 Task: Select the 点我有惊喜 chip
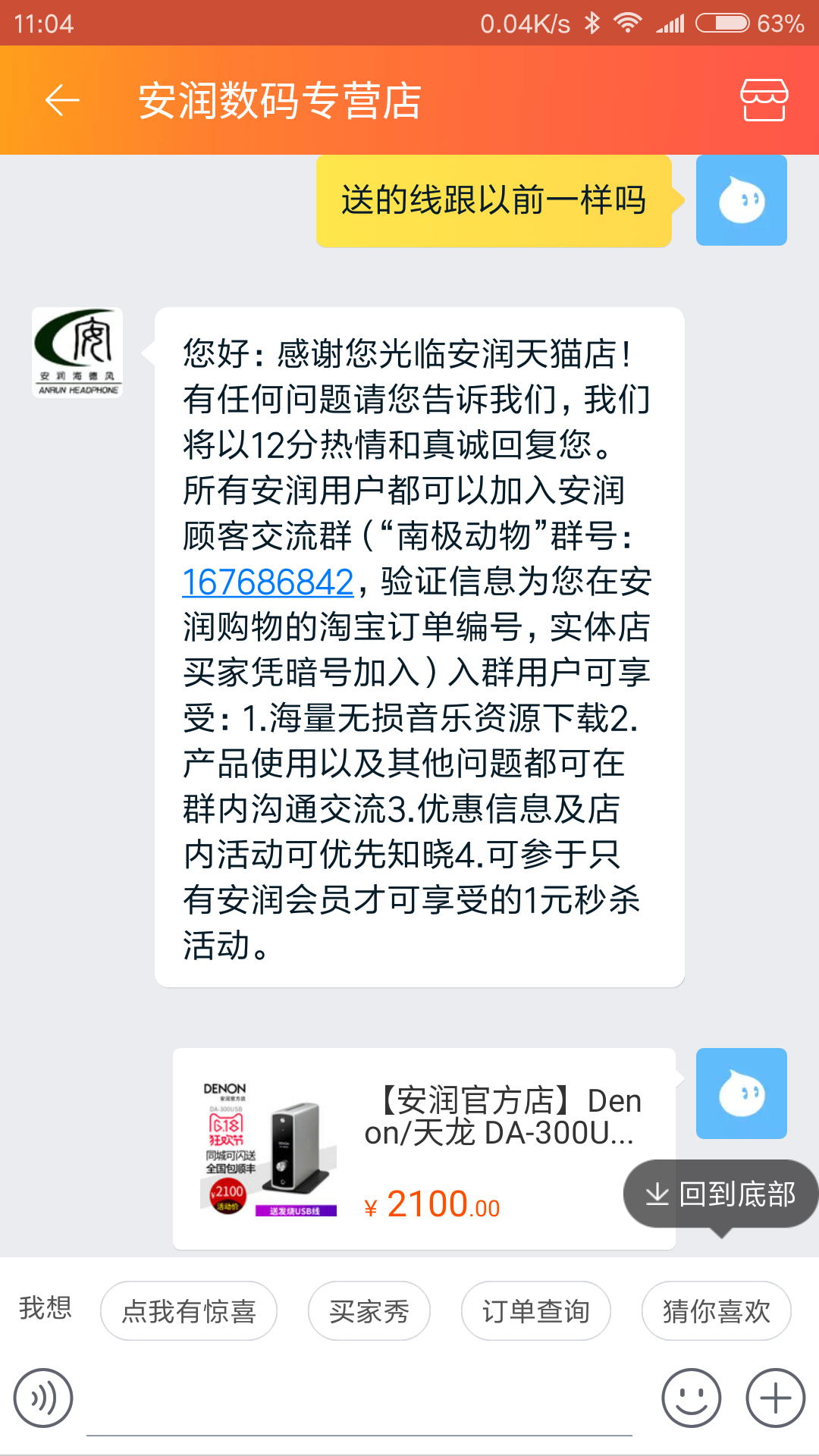[189, 1311]
